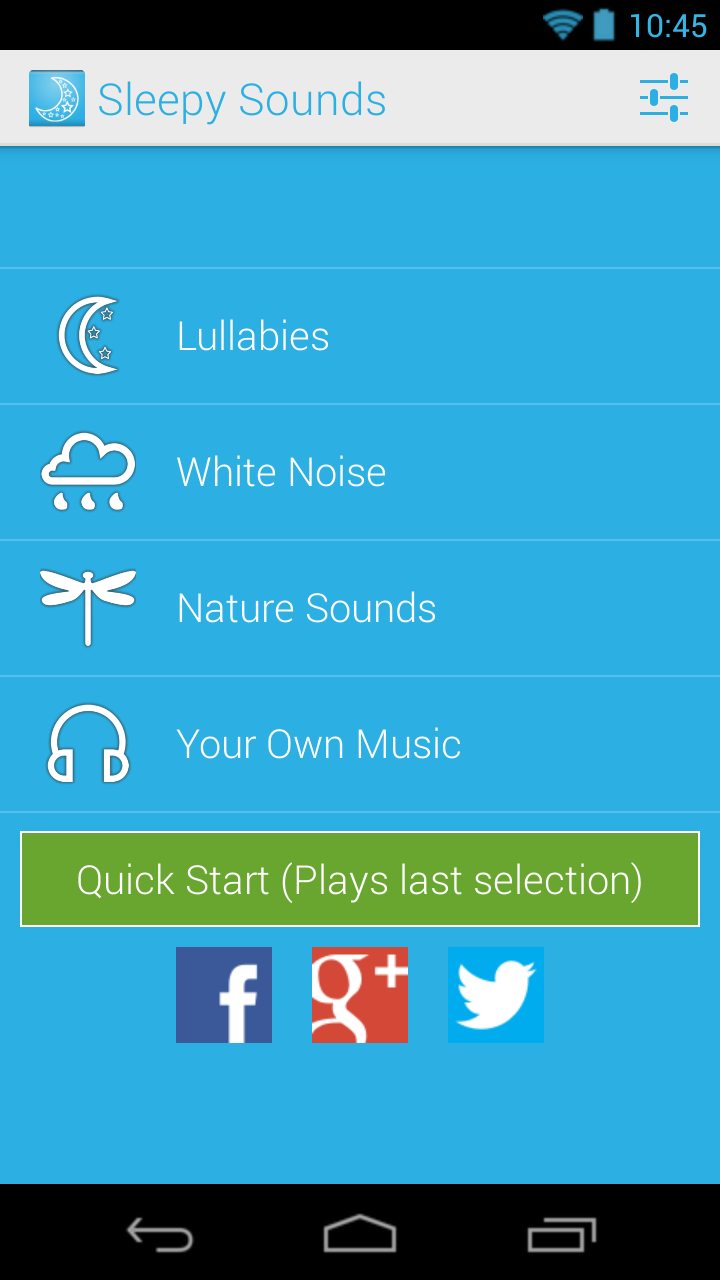Open the Twitter icon
Screen dimensions: 720x1280
pos(495,995)
